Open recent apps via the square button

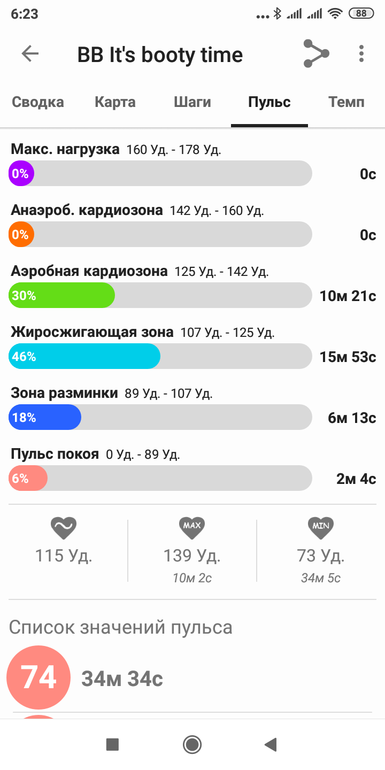[x=112, y=744]
